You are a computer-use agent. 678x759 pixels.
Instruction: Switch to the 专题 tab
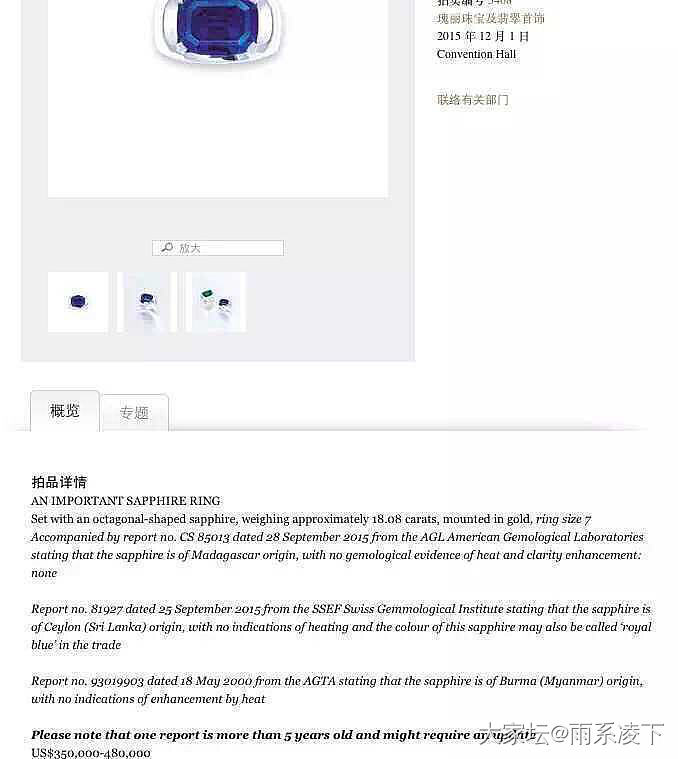[x=134, y=413]
